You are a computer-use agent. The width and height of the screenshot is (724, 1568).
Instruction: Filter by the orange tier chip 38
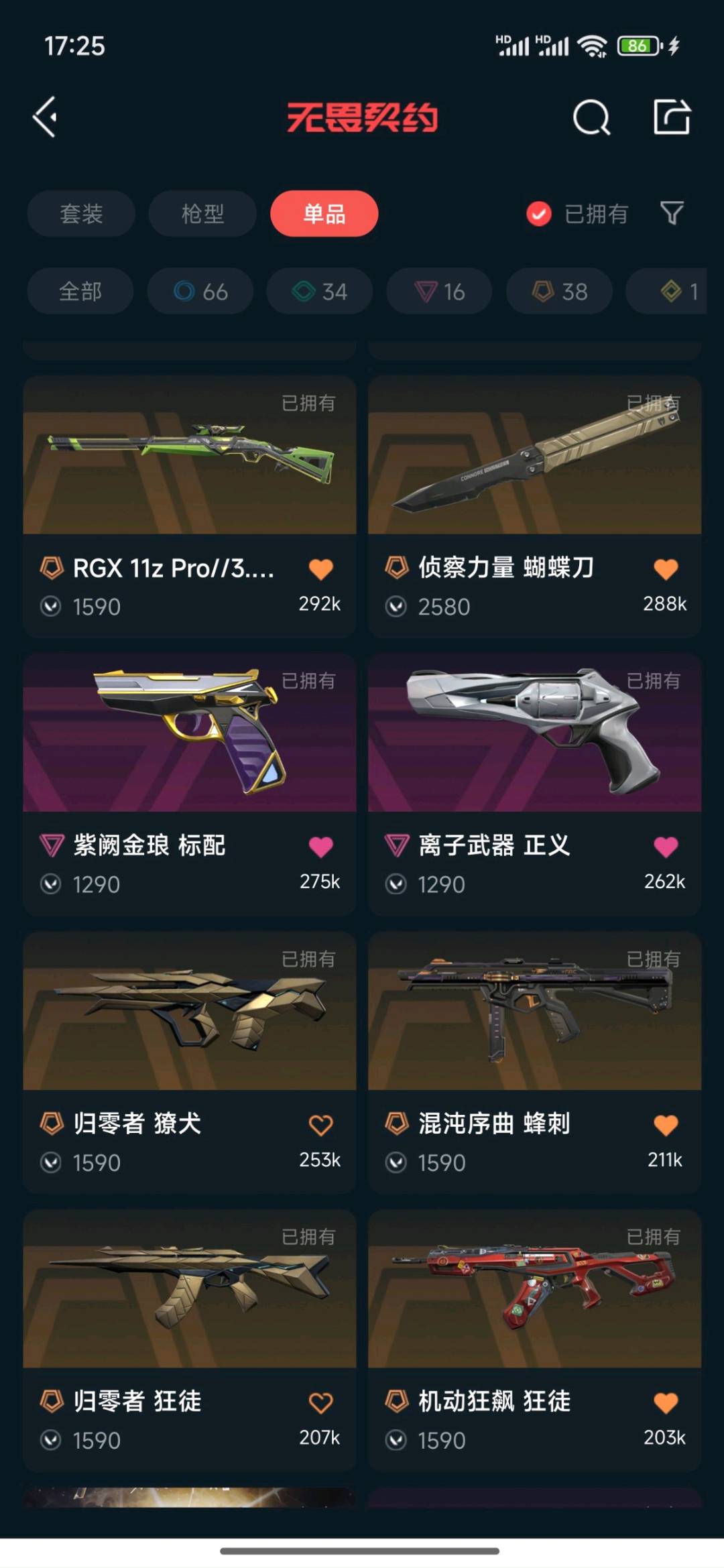(x=559, y=292)
